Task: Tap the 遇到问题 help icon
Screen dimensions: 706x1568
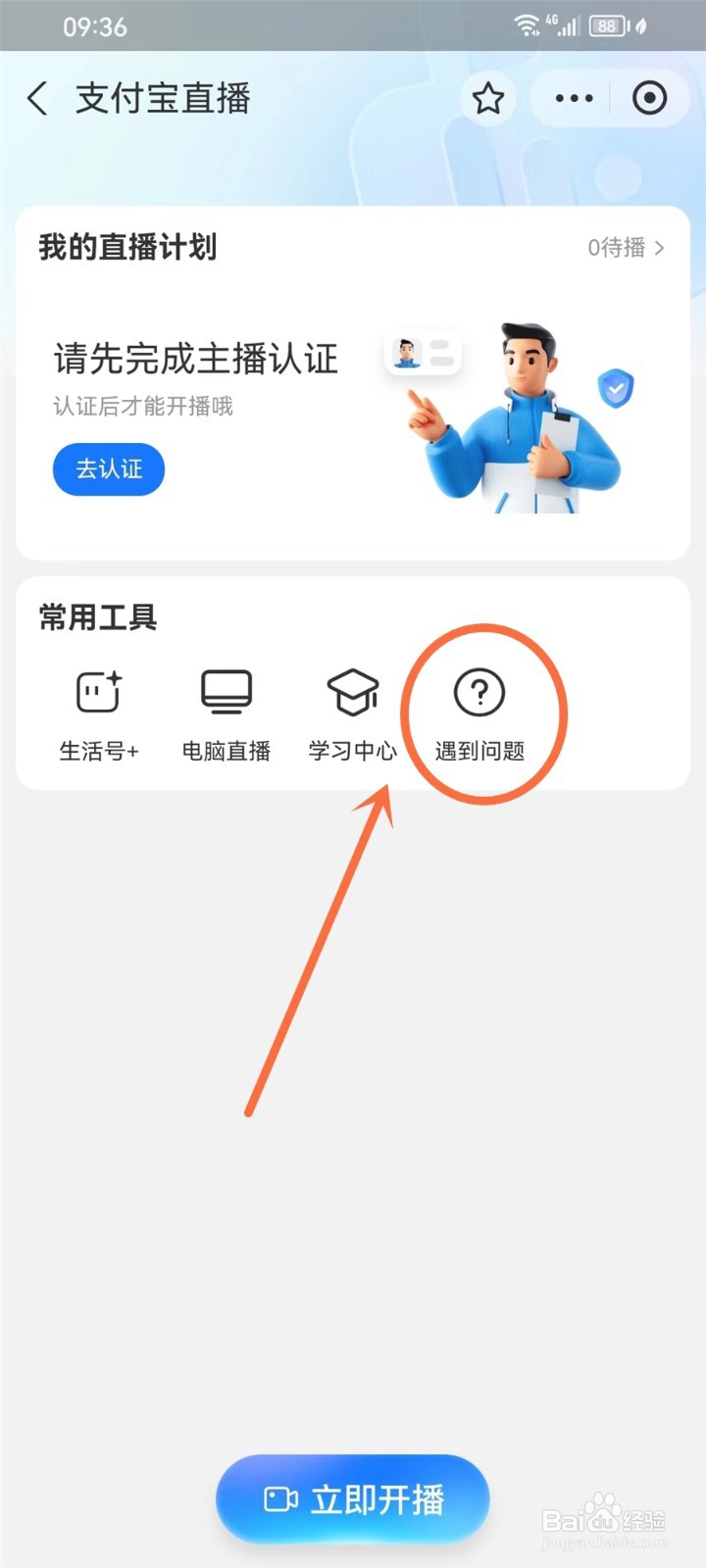Action: (479, 696)
